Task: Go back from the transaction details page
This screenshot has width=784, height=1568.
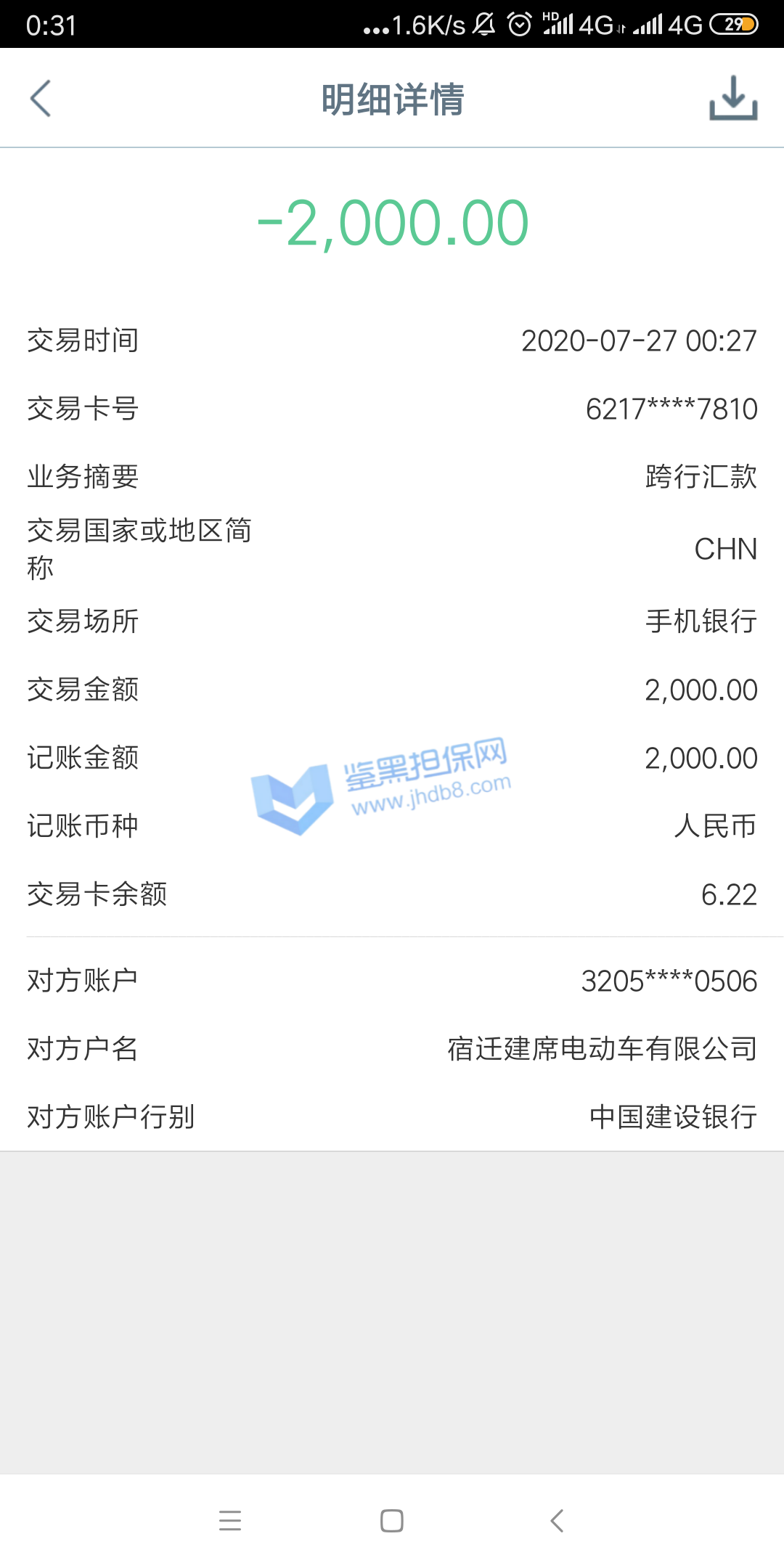Action: pyautogui.click(x=41, y=99)
